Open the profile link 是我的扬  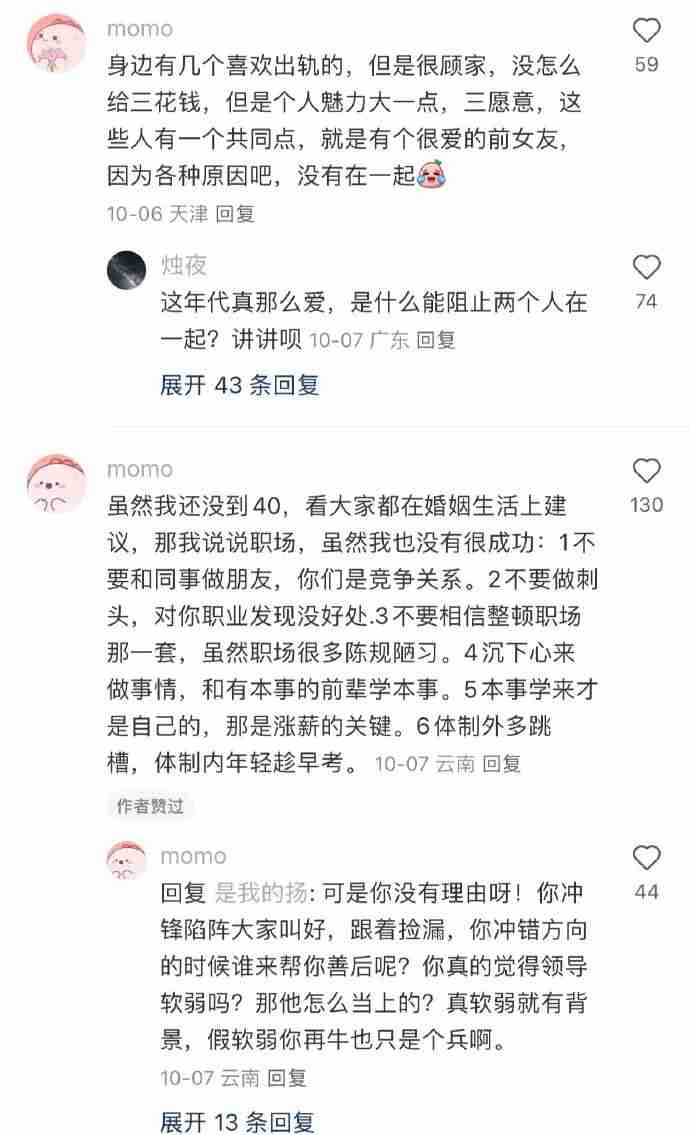[264, 892]
